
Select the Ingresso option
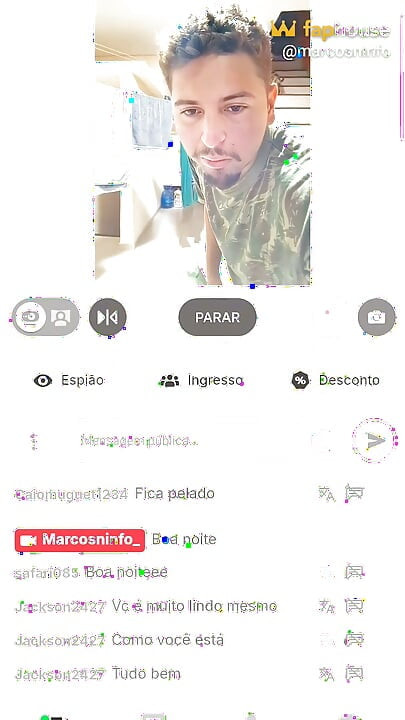201,380
